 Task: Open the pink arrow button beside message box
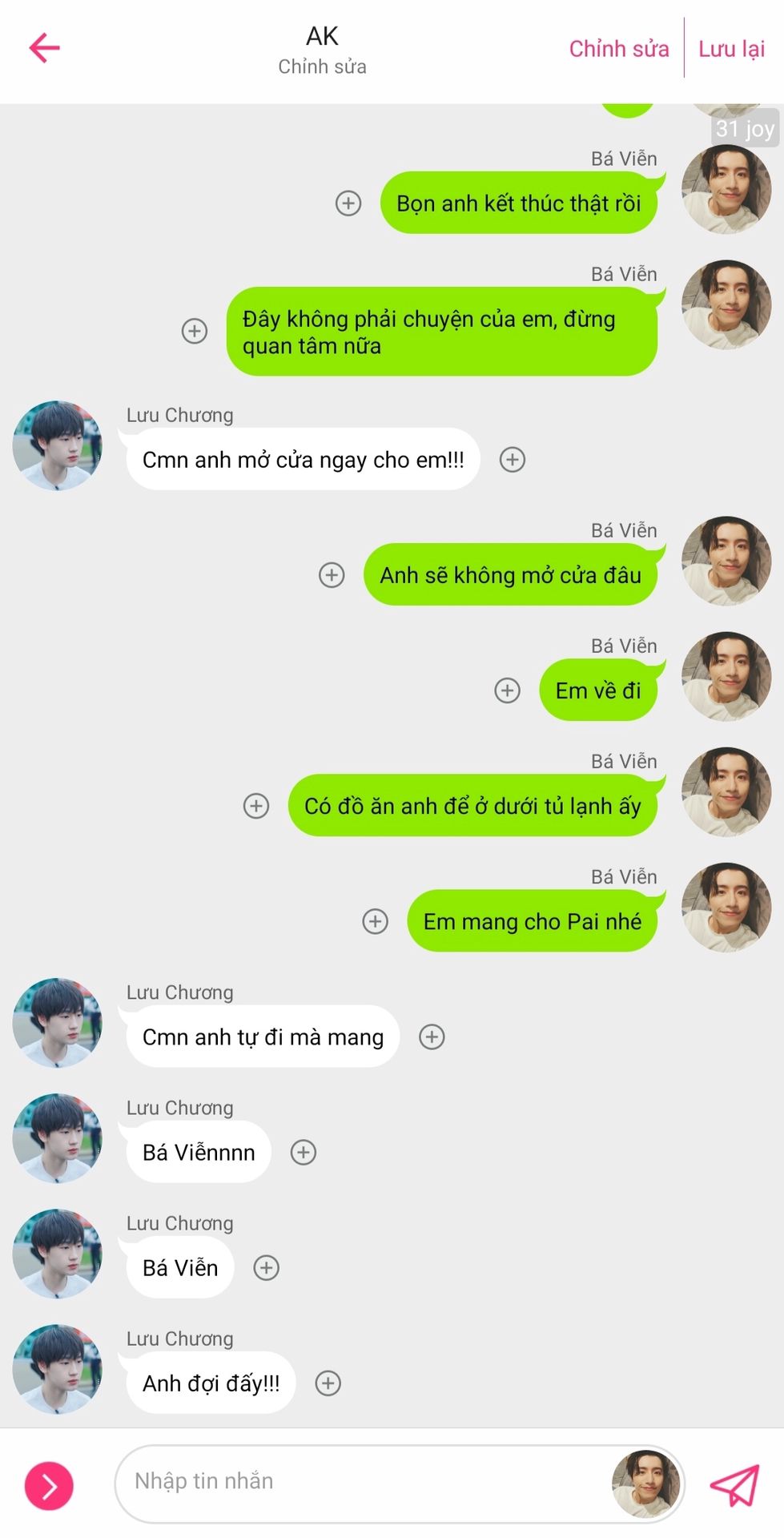click(49, 1486)
